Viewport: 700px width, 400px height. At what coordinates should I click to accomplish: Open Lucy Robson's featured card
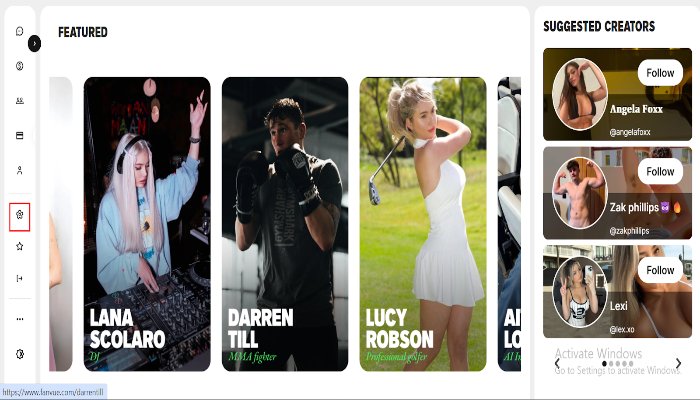(x=423, y=224)
